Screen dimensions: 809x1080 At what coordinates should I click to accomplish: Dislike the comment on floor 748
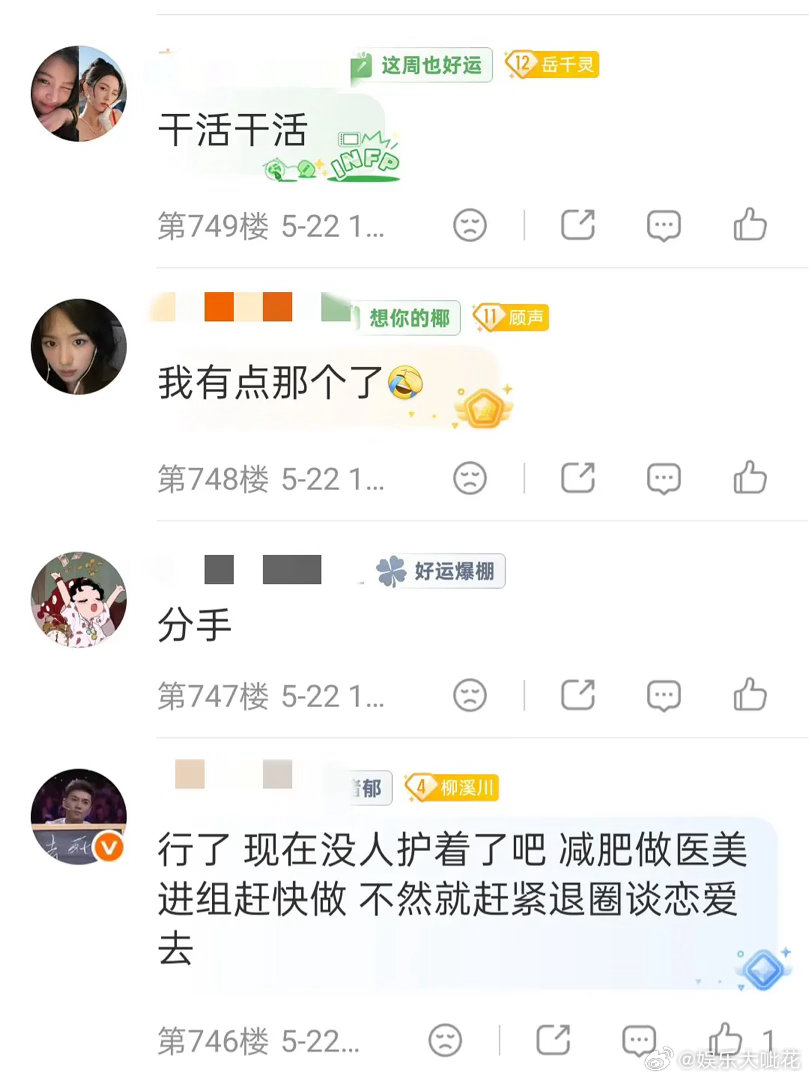click(470, 478)
